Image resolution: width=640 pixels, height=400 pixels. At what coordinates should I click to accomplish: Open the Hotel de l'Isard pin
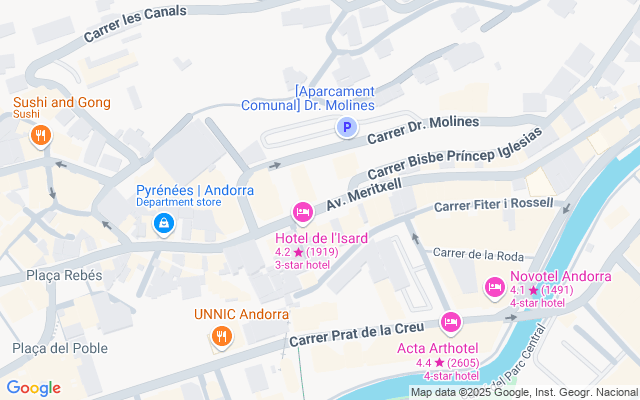[x=302, y=212]
